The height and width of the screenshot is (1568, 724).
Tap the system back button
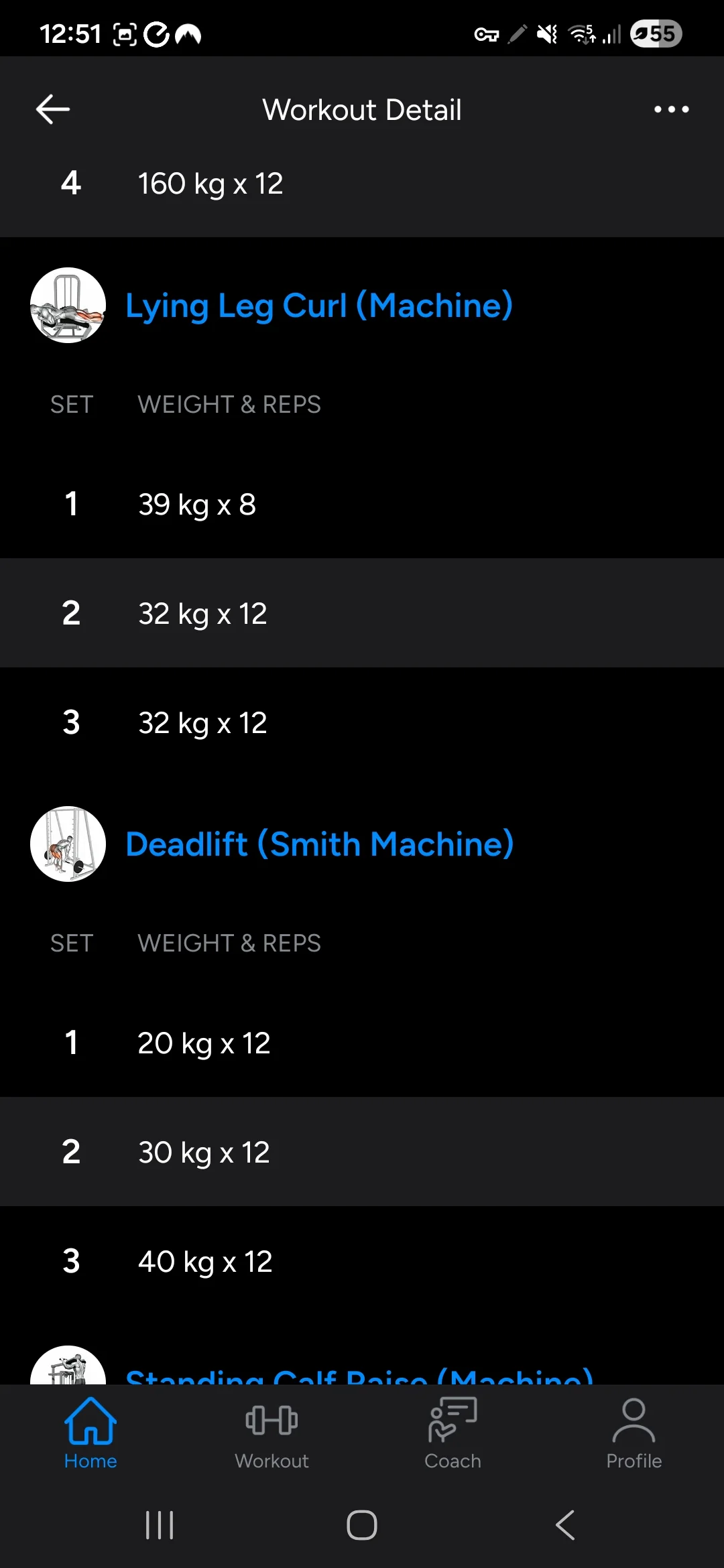(565, 1525)
